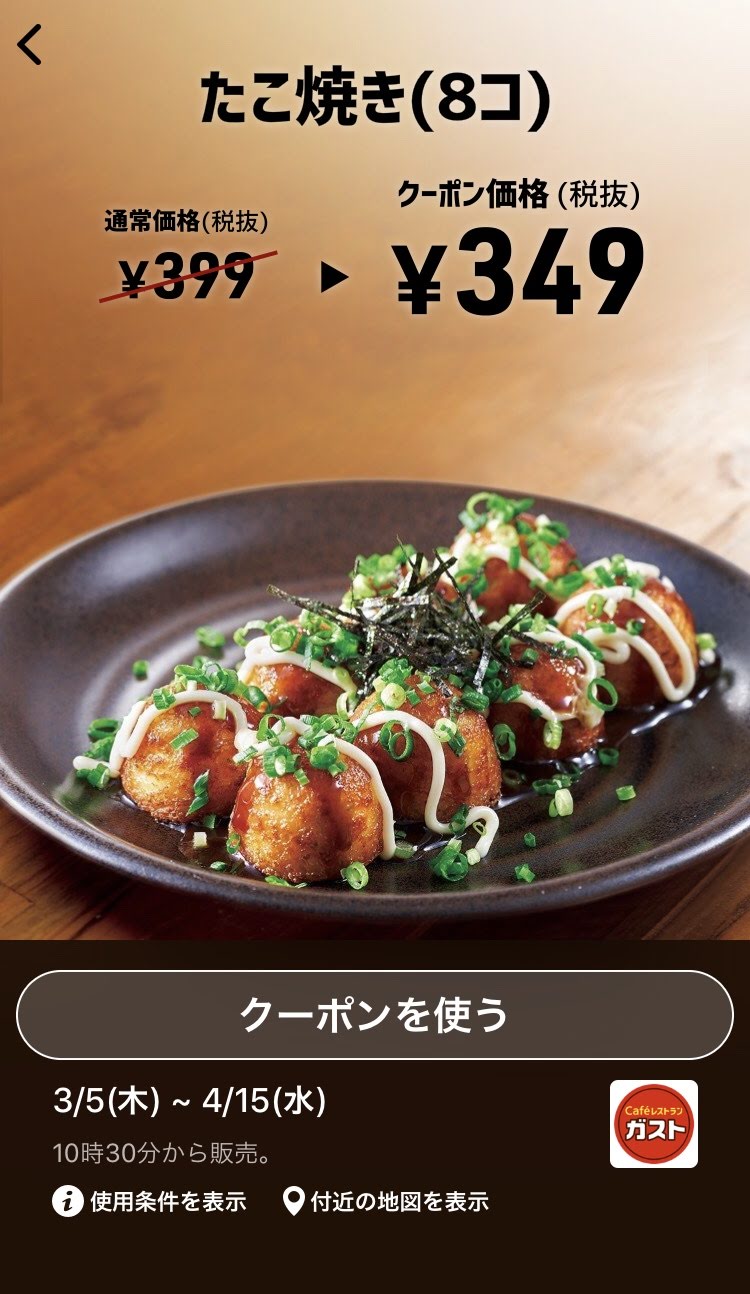Tap クーポンを使う to use the coupon

(x=375, y=1014)
